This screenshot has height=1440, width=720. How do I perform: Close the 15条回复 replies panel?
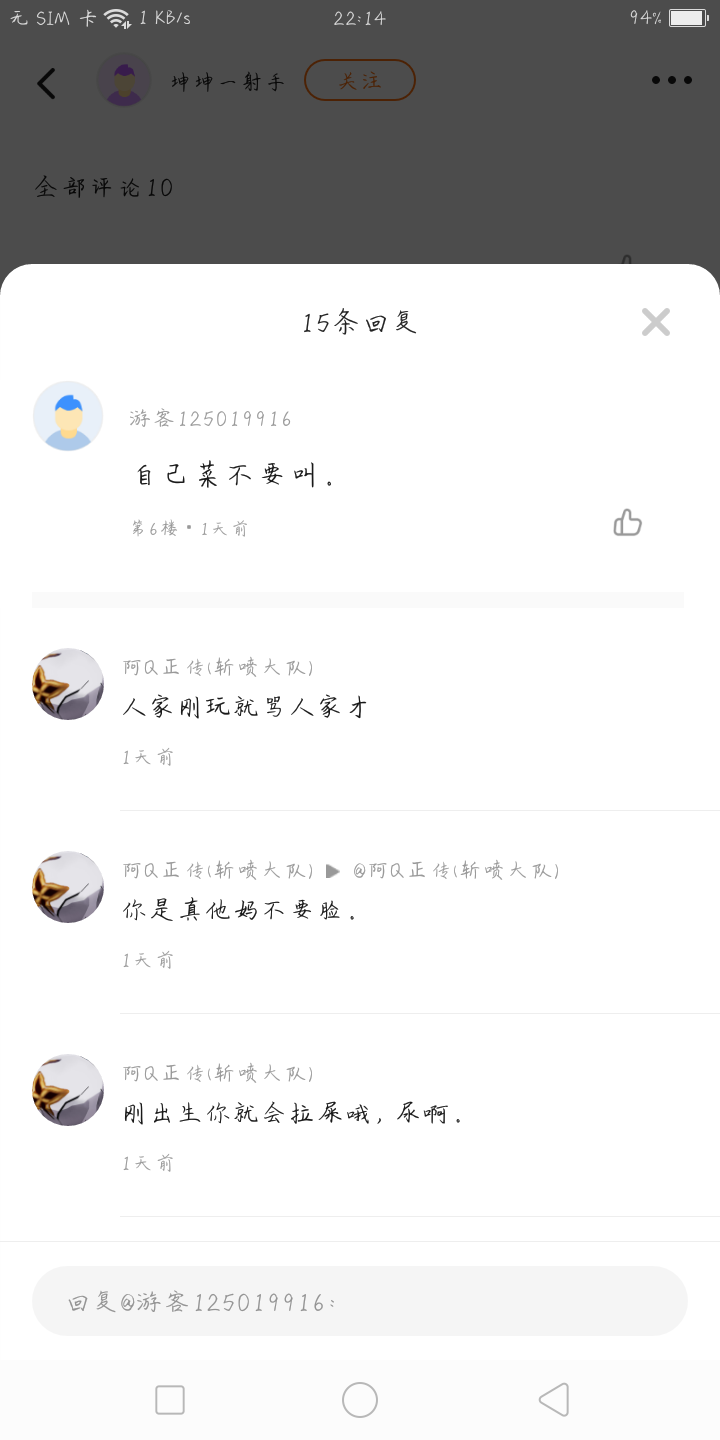[x=656, y=322]
